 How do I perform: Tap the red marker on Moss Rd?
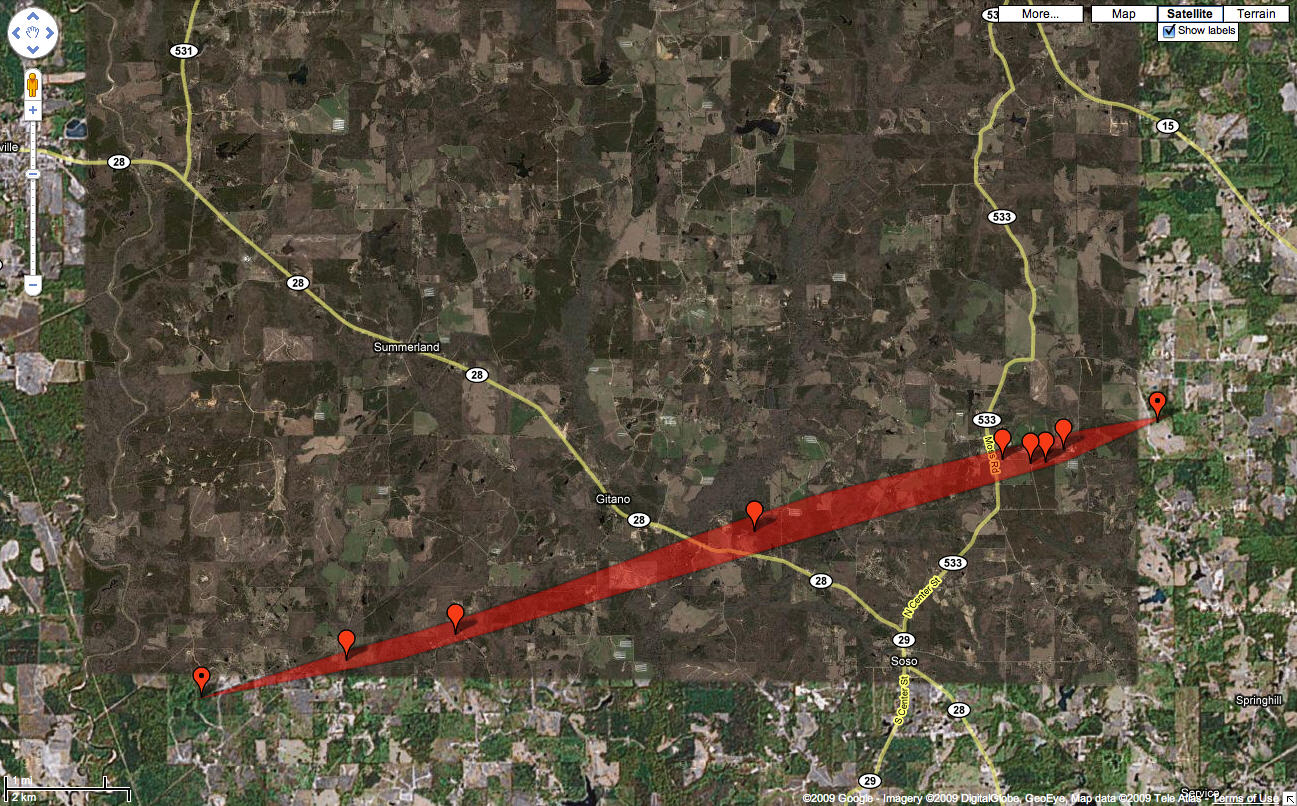pyautogui.click(x=1002, y=441)
